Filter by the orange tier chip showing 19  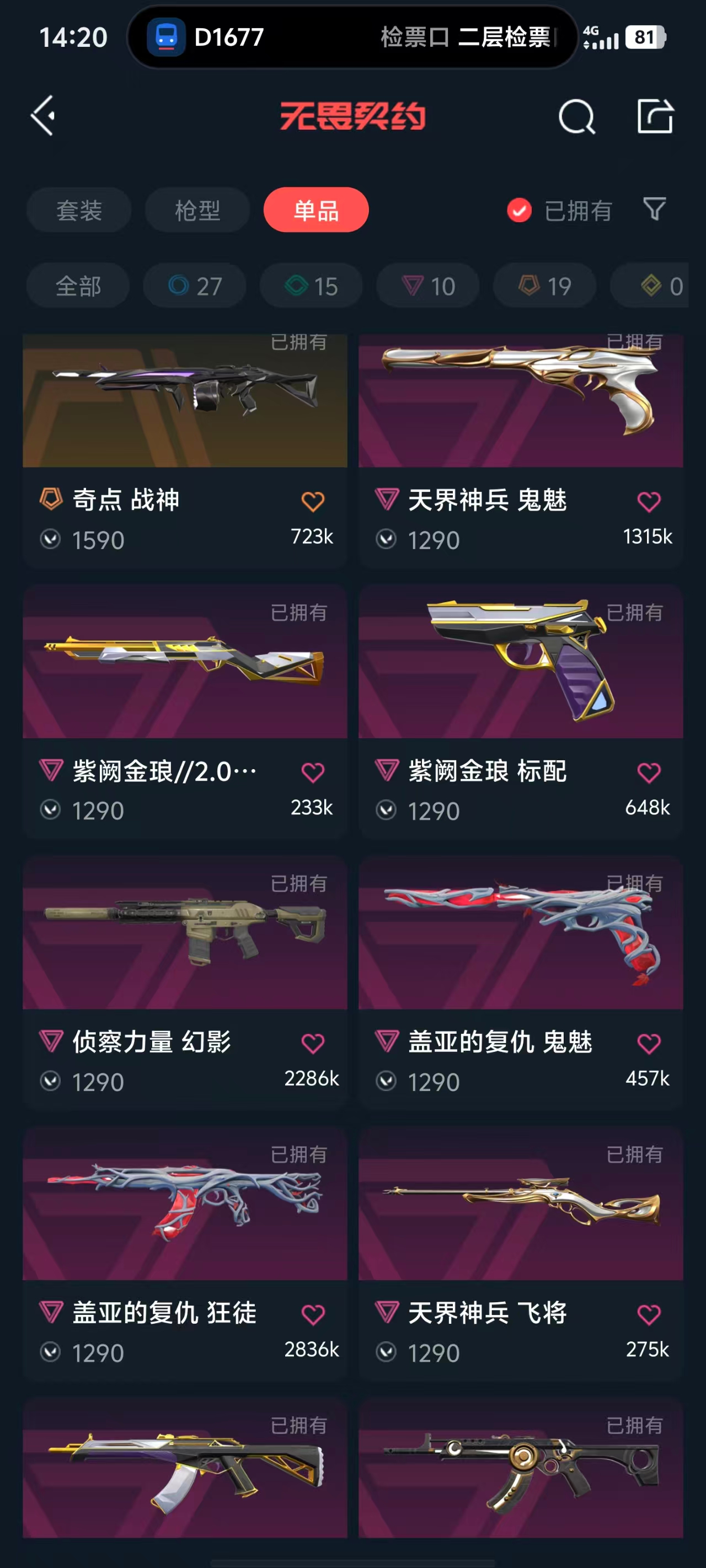pos(544,286)
